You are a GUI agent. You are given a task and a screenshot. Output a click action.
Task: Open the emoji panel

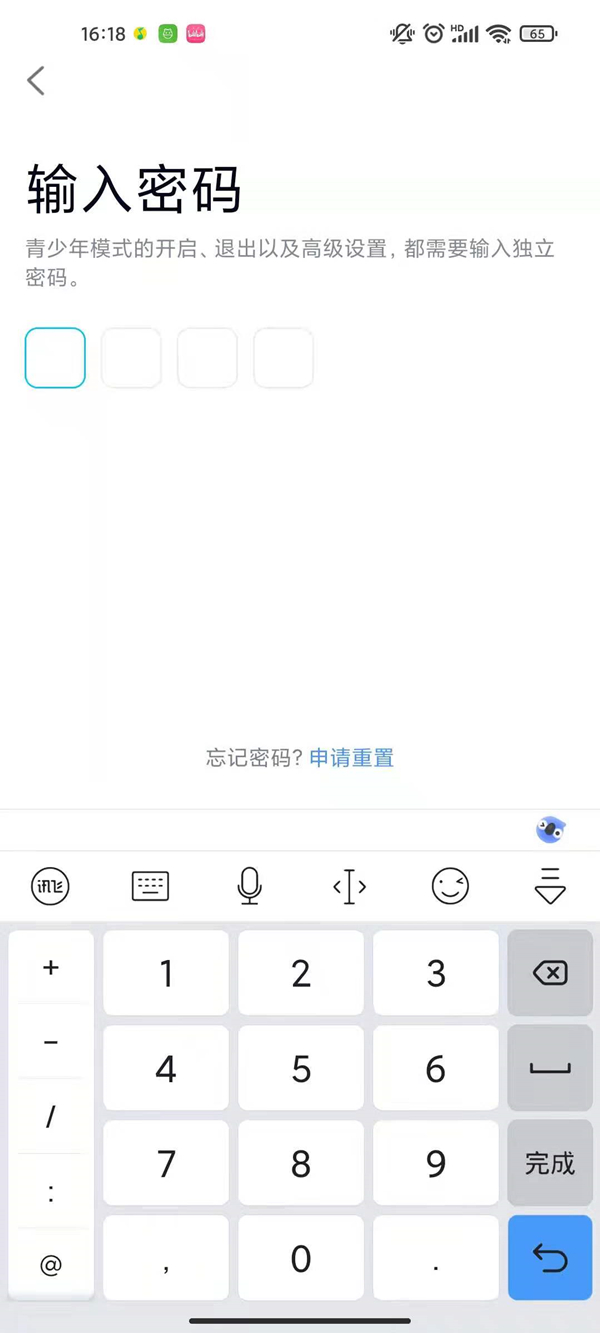click(x=450, y=886)
